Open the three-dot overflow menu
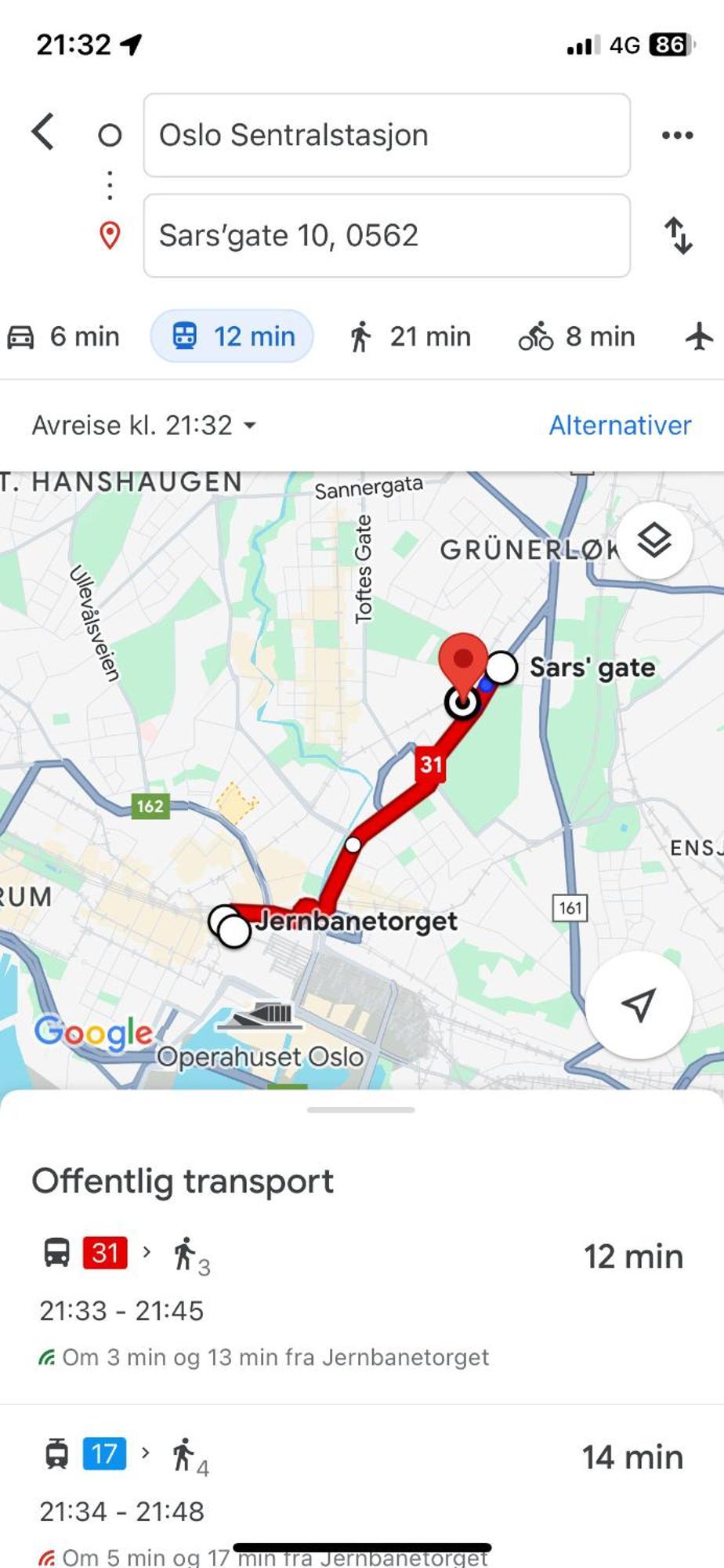The height and width of the screenshot is (1568, 724). click(x=677, y=136)
